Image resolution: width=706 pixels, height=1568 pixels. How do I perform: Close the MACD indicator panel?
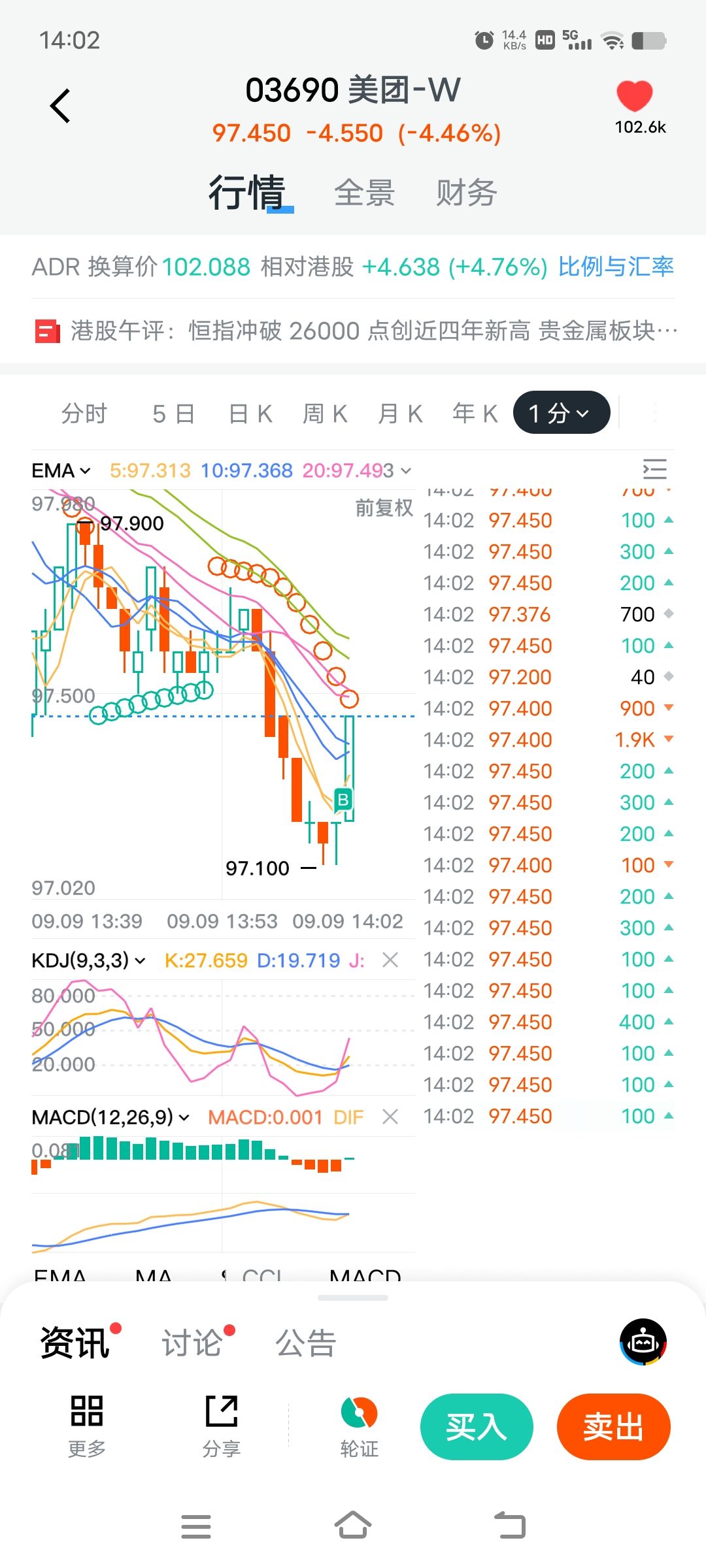click(390, 1117)
